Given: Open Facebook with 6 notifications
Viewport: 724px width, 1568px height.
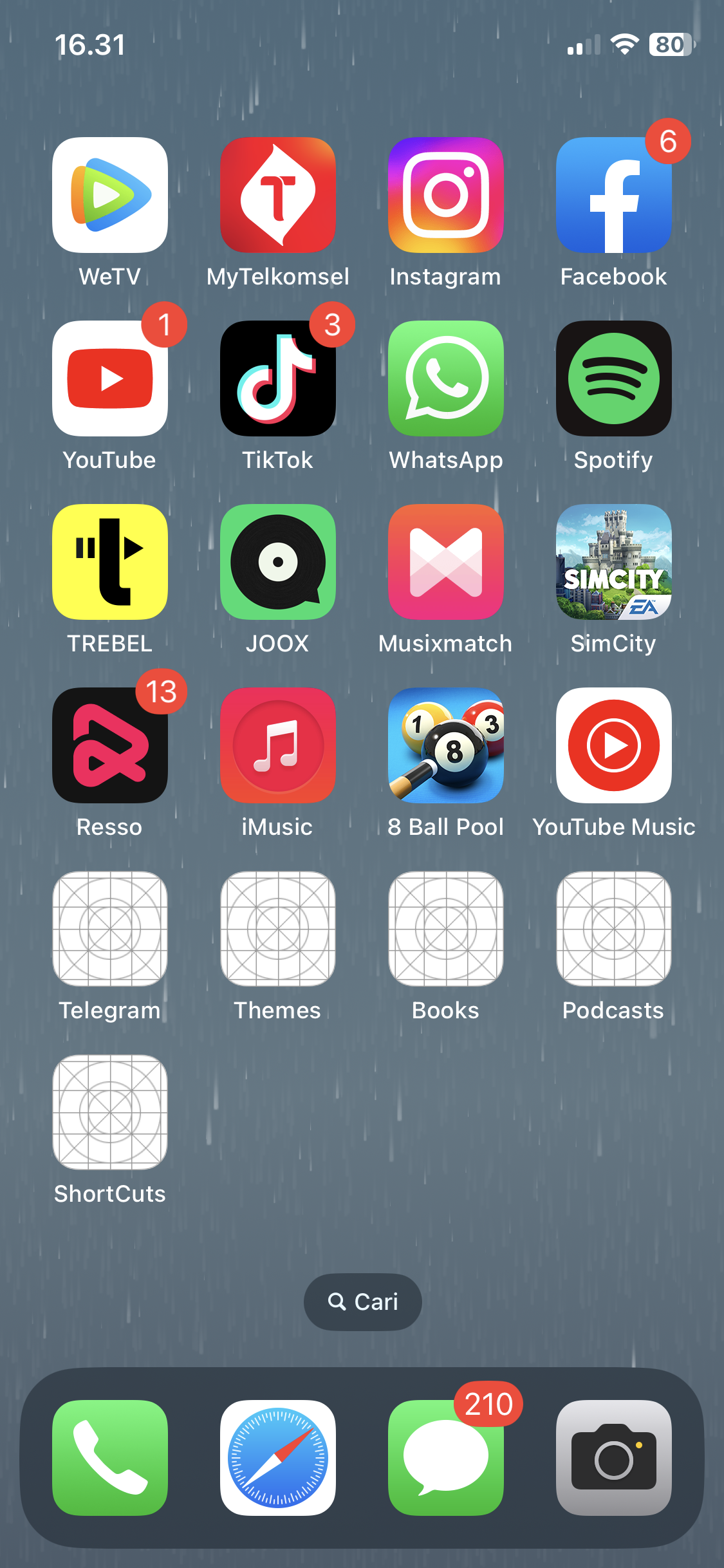Looking at the screenshot, I should pyautogui.click(x=613, y=195).
